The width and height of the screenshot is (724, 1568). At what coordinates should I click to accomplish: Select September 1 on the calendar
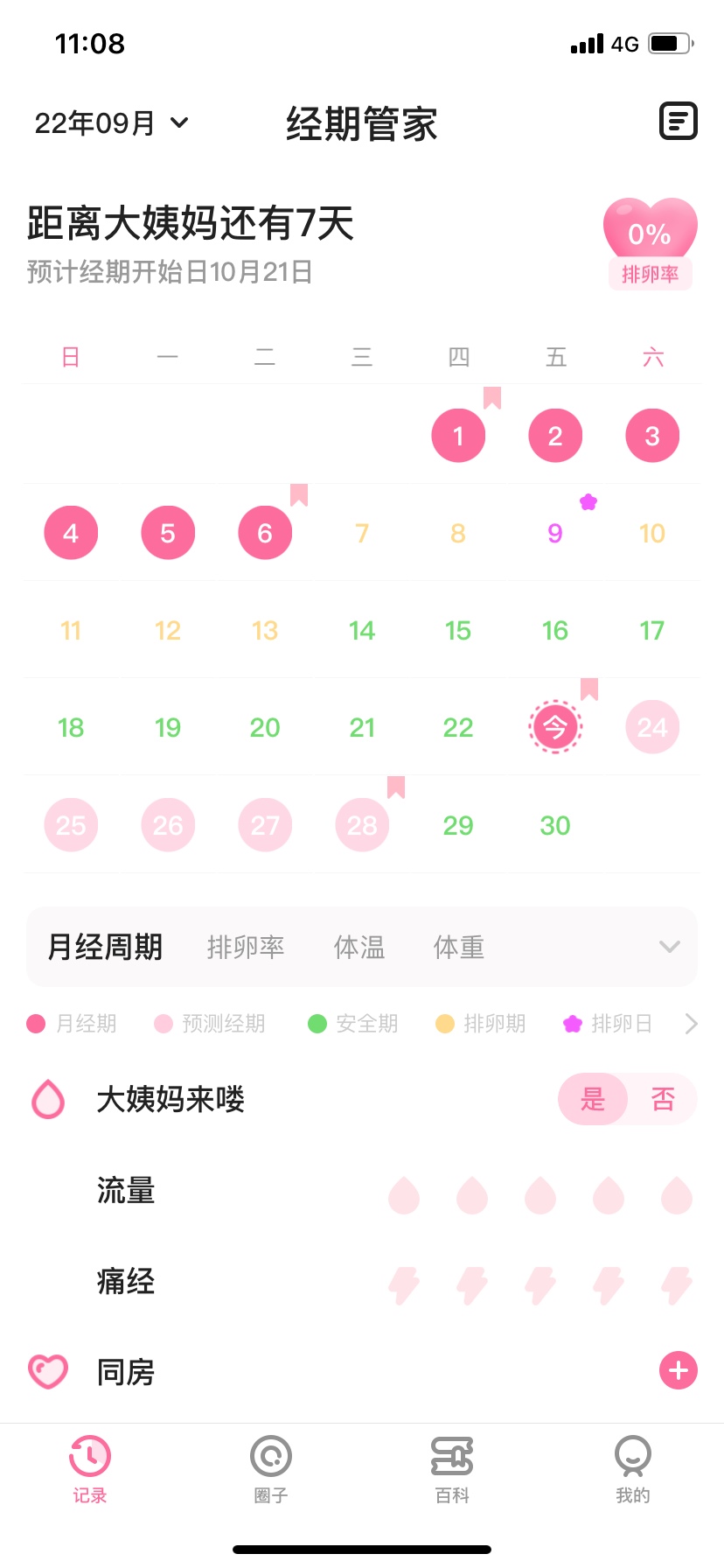pyautogui.click(x=458, y=436)
